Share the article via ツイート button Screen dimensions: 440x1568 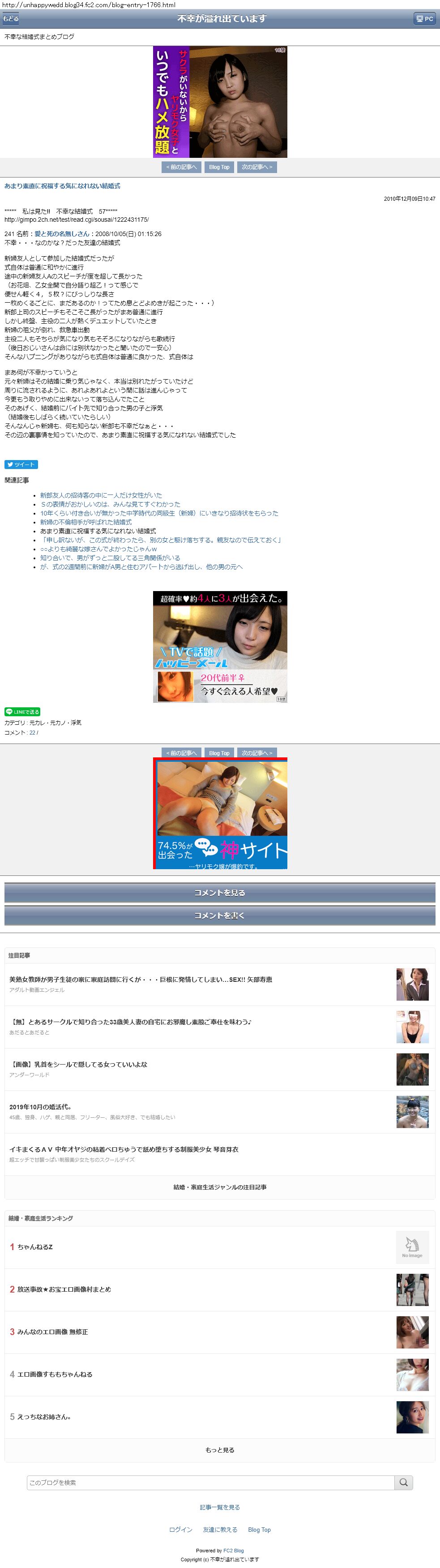pos(21,465)
